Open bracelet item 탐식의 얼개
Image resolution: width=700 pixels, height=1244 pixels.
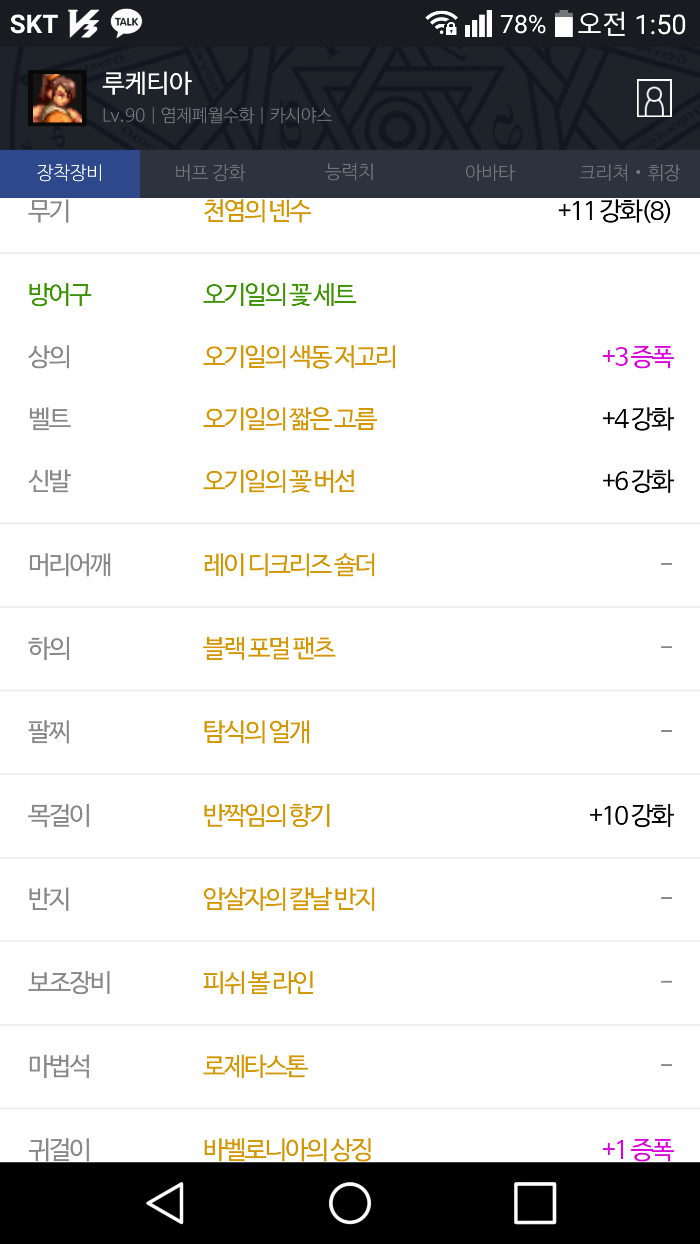[x=257, y=732]
